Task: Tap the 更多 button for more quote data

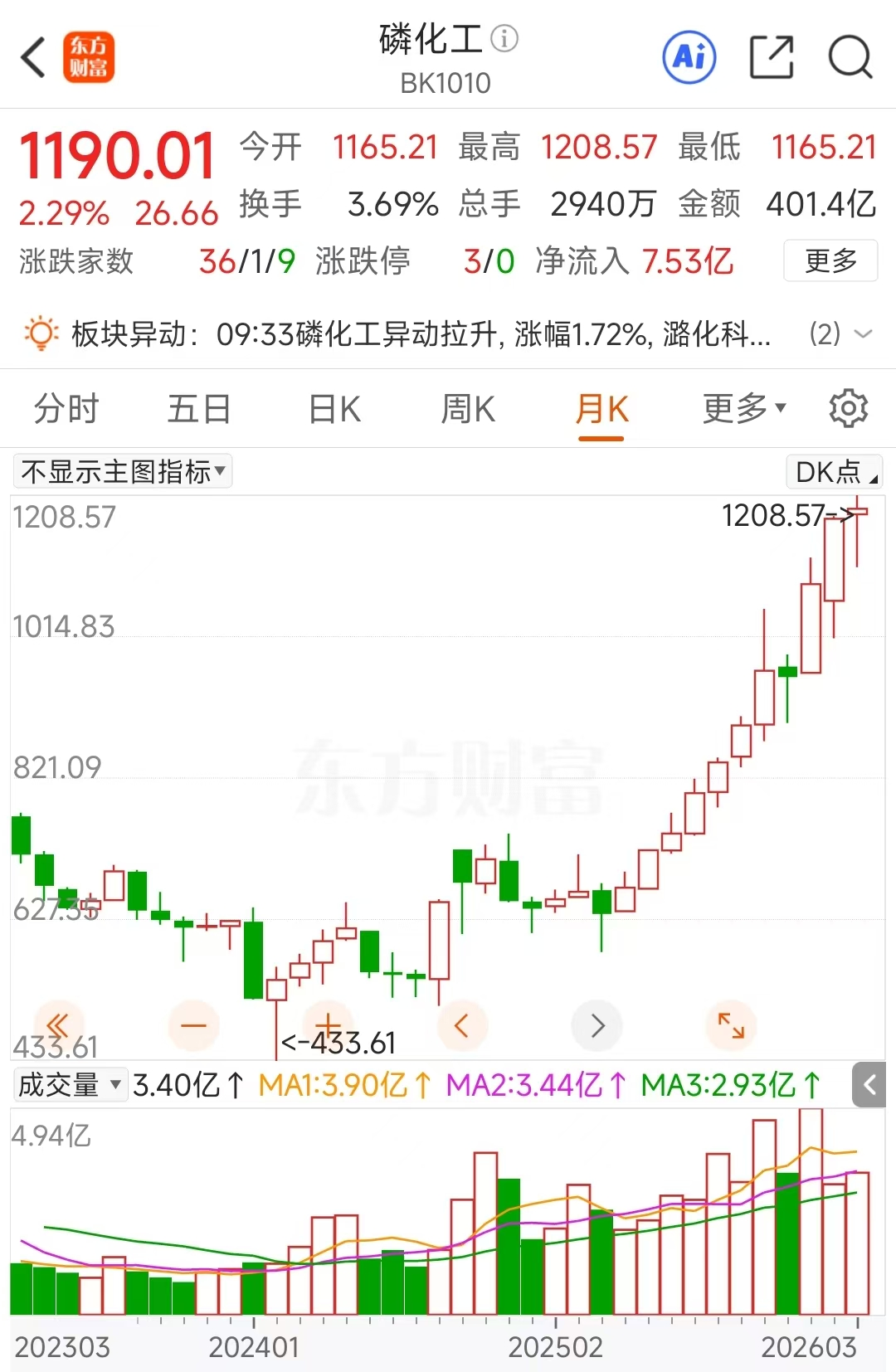Action: [x=830, y=260]
